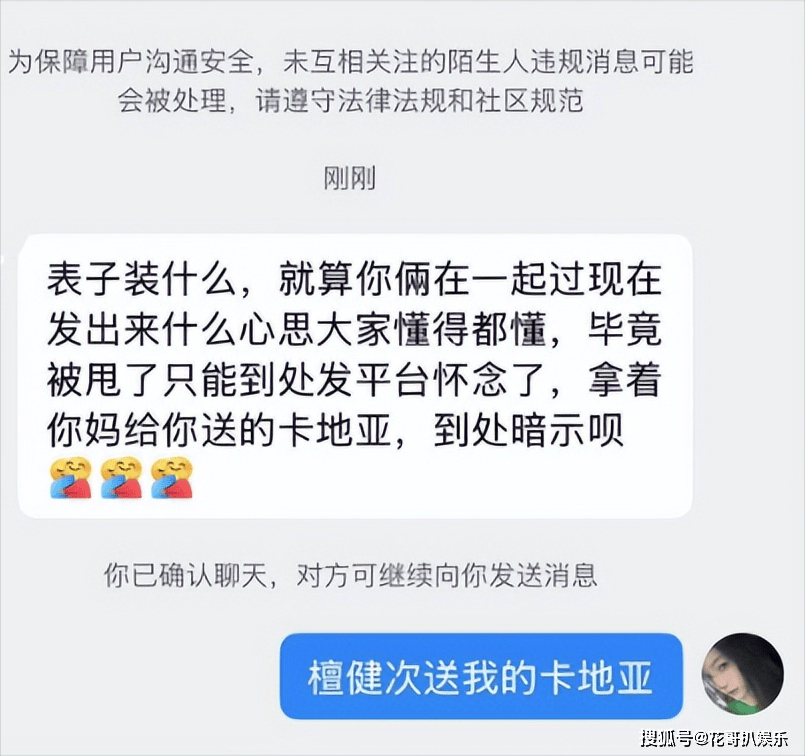The width and height of the screenshot is (805, 756).
Task: Open the sender's profile avatar
Action: point(742,673)
